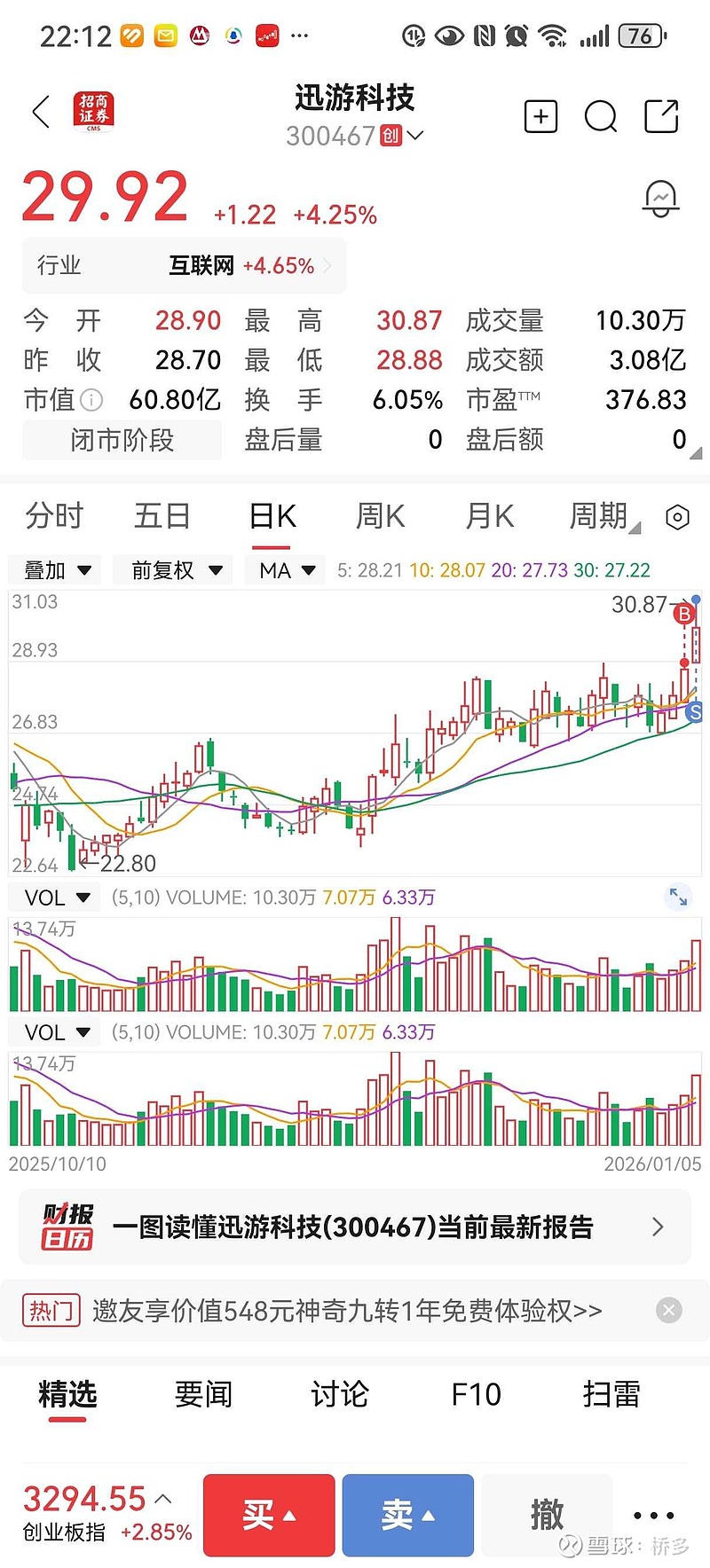This screenshot has height=1568, width=710.
Task: Open the 前复权 adjustment dropdown
Action: pos(173,570)
